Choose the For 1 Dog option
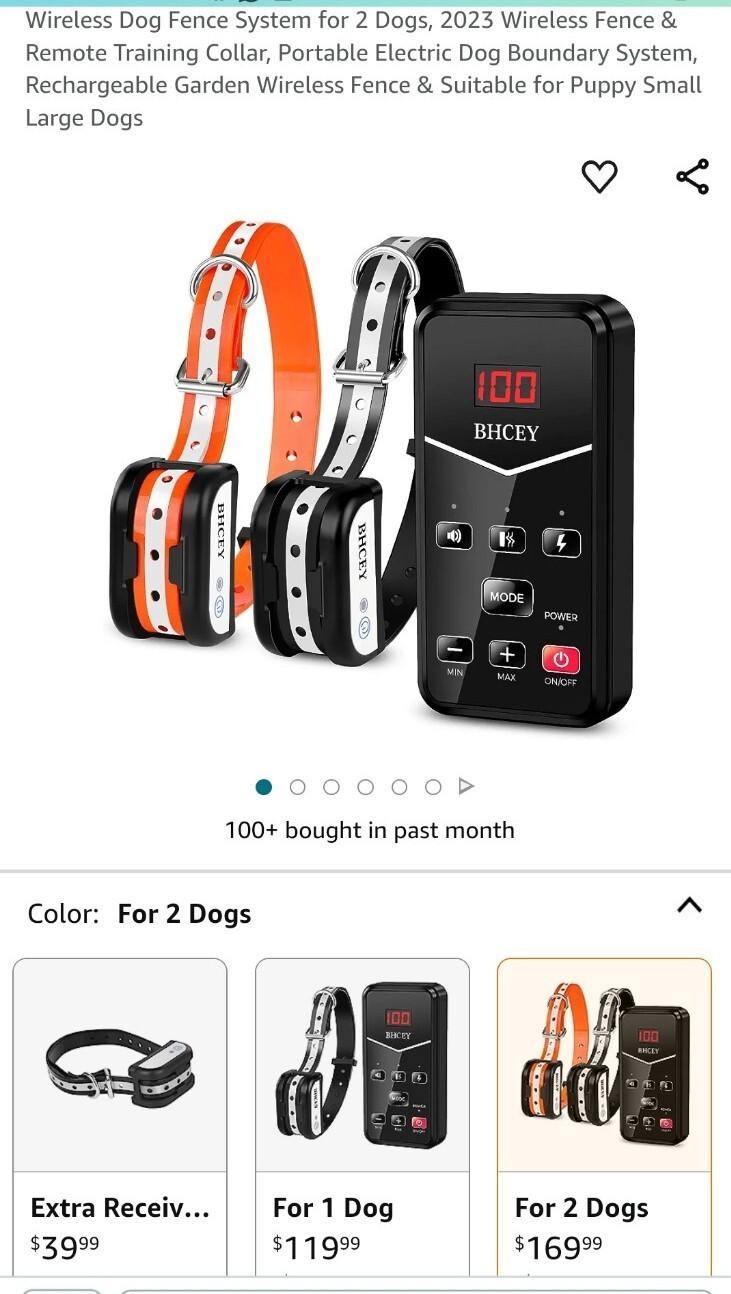 tap(362, 1110)
